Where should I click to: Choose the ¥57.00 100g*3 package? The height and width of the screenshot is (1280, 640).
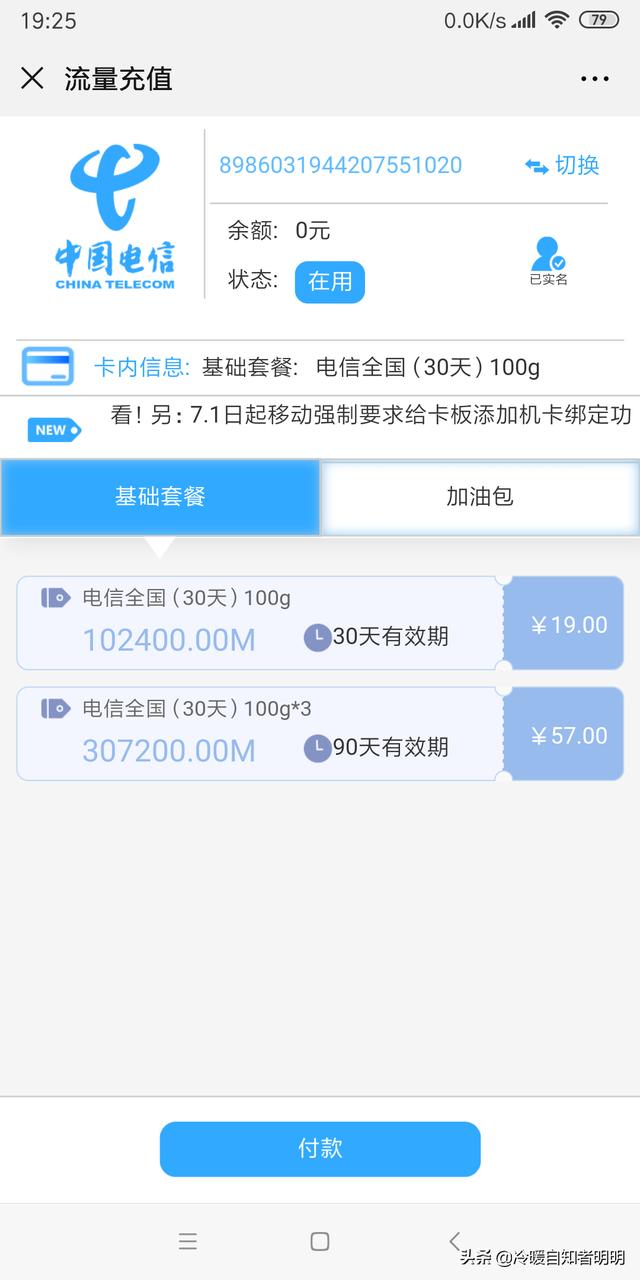[320, 733]
